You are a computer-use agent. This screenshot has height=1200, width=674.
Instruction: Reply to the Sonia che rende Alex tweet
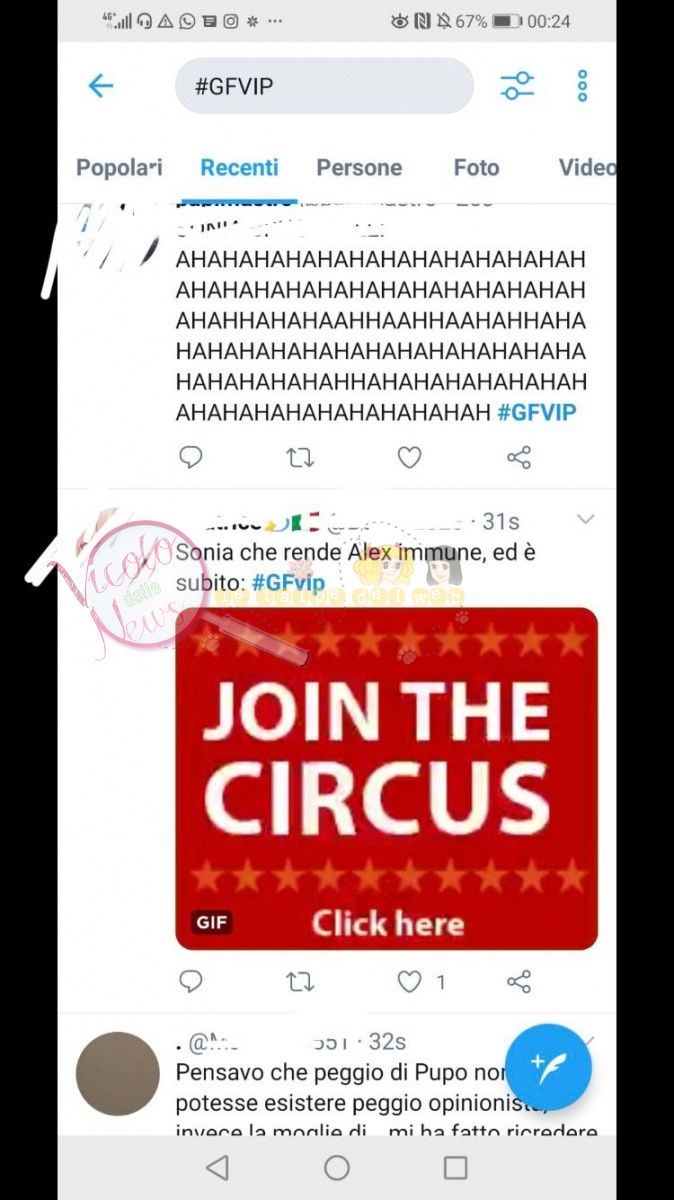click(x=190, y=982)
